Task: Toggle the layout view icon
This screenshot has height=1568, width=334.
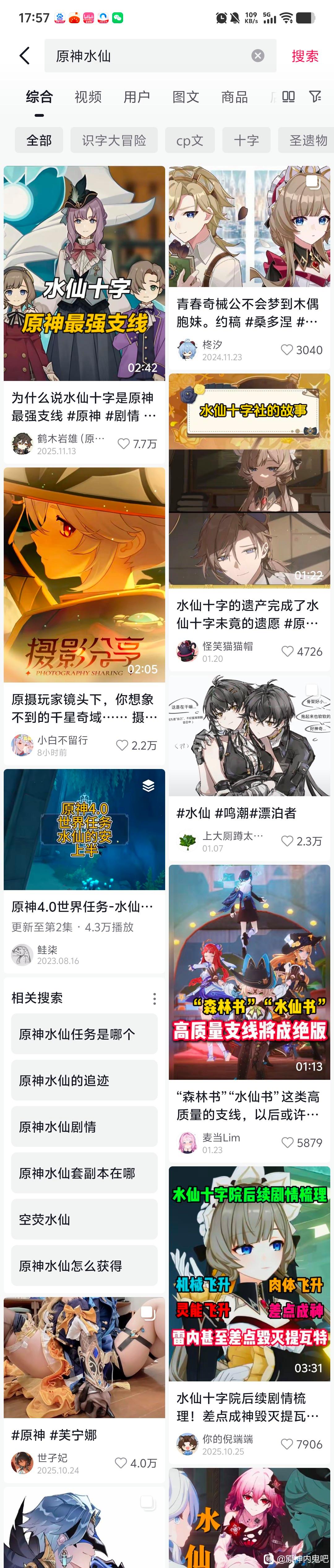Action: click(288, 96)
